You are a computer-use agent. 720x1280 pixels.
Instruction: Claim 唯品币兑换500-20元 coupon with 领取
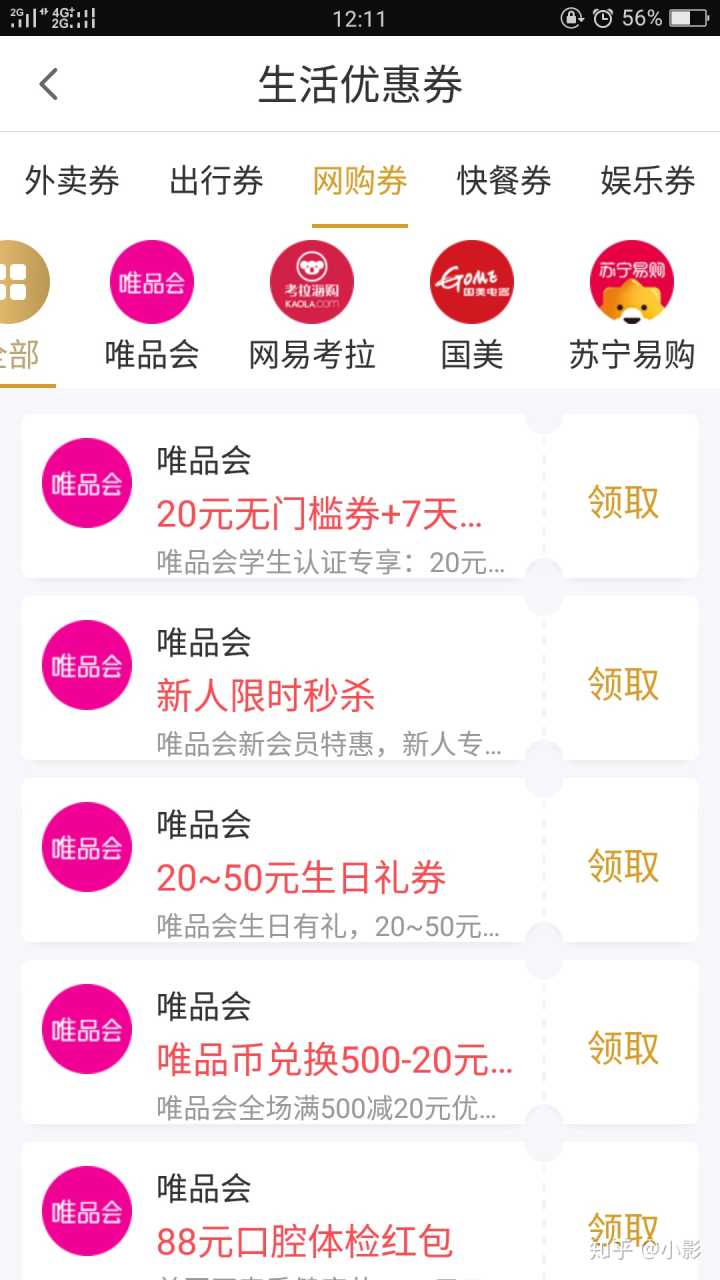[x=623, y=1048]
